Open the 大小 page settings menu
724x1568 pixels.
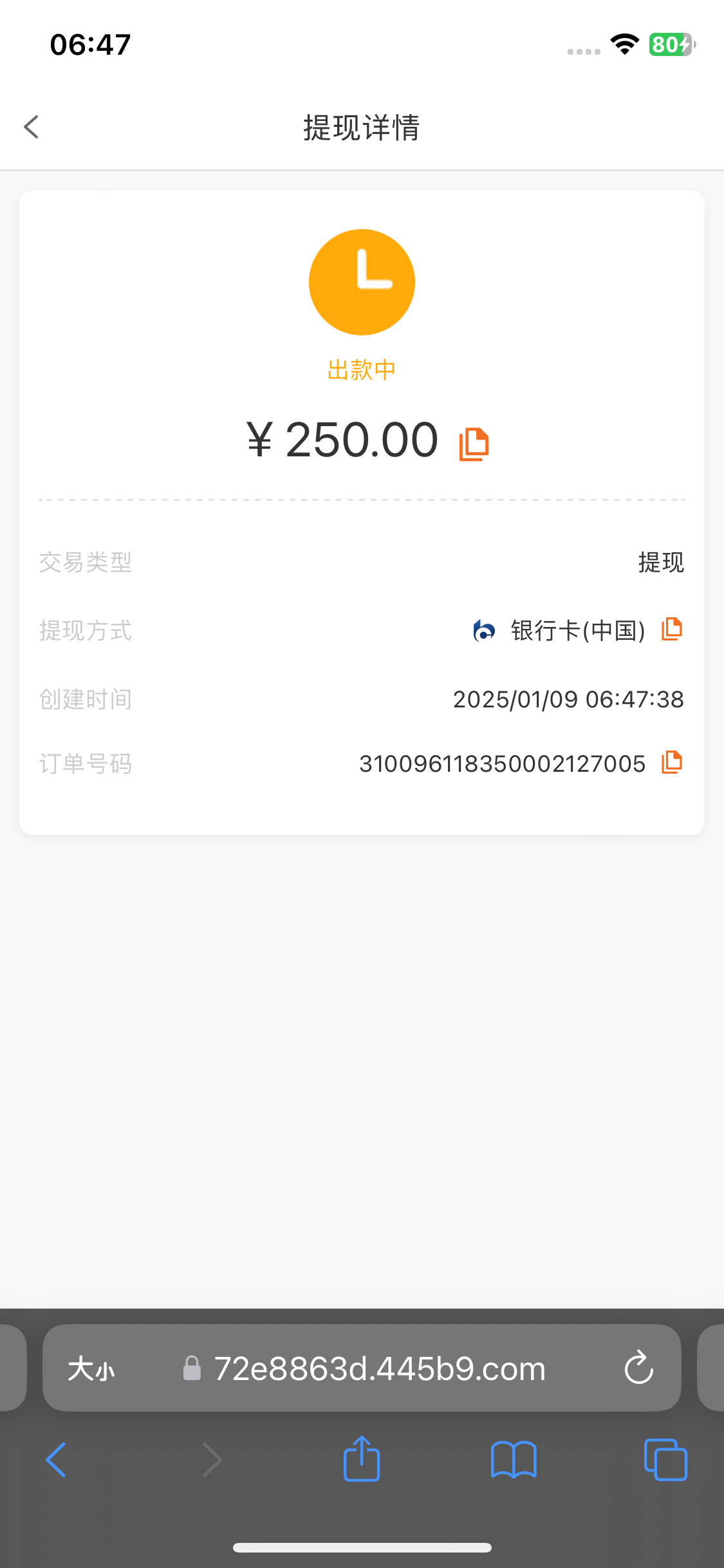[x=91, y=1368]
